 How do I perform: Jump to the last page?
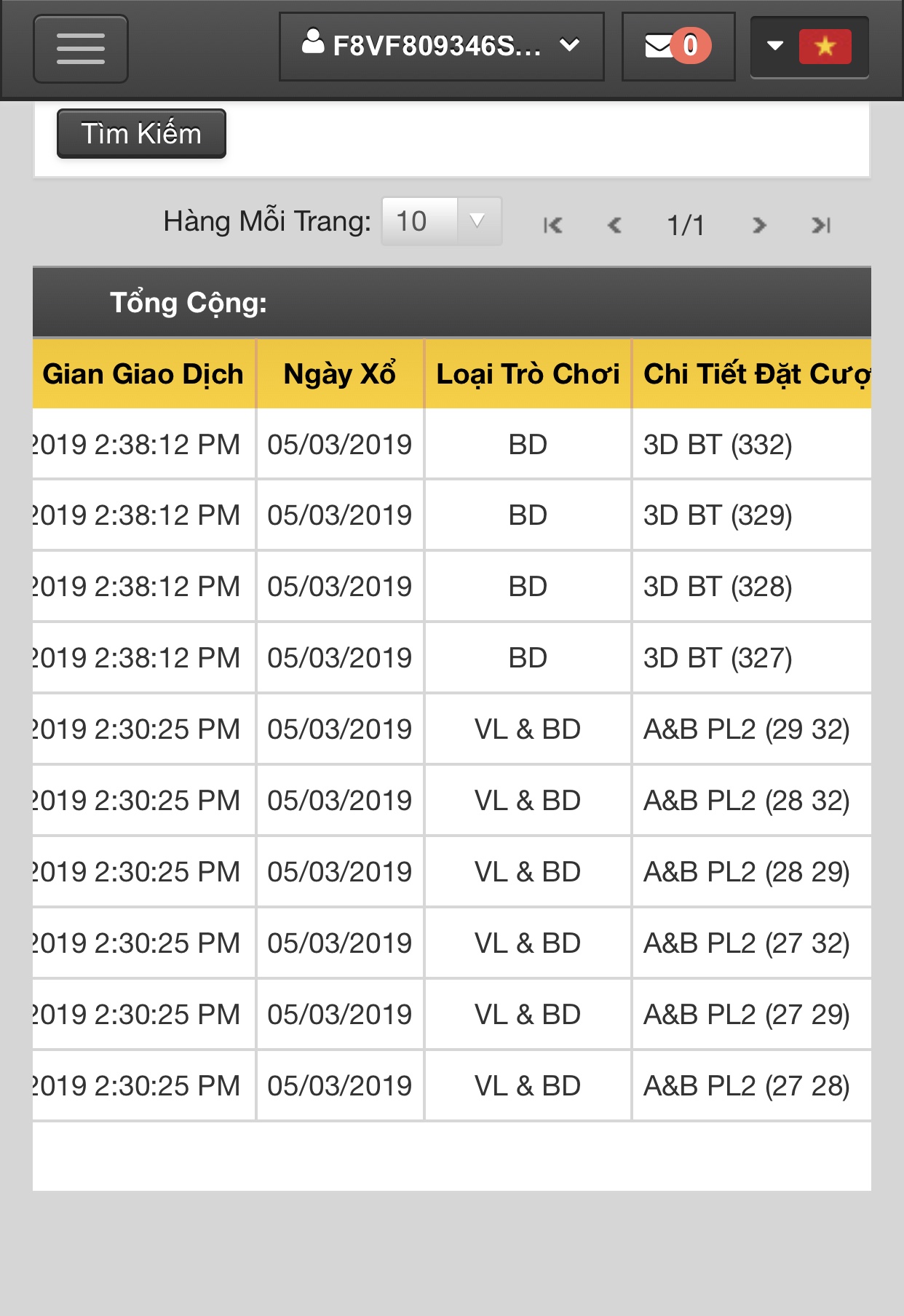(x=821, y=226)
